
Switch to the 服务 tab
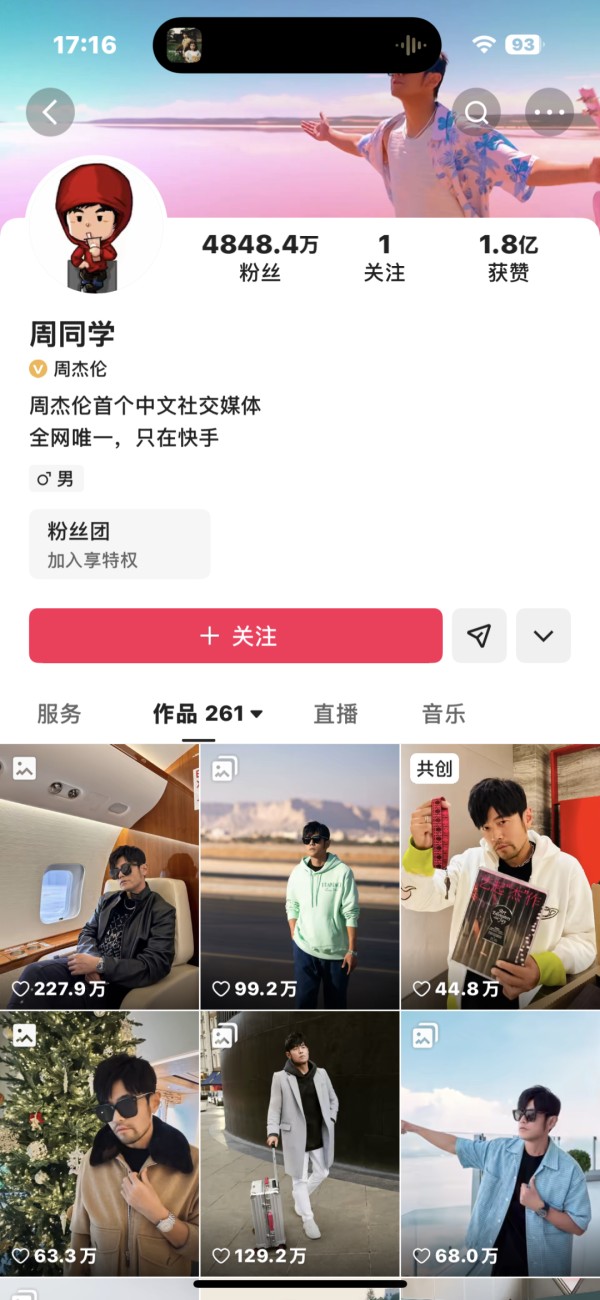coord(59,714)
